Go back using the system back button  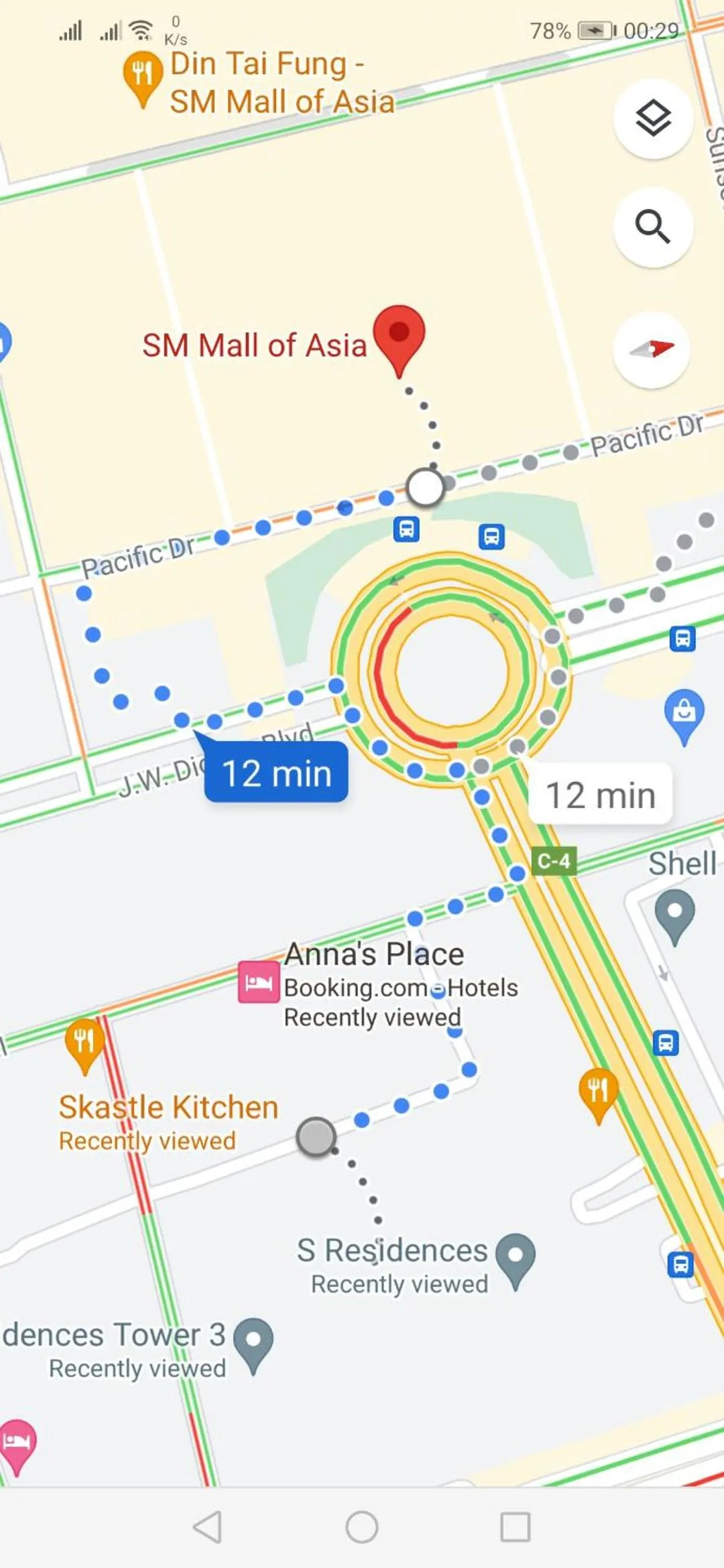[207, 1527]
